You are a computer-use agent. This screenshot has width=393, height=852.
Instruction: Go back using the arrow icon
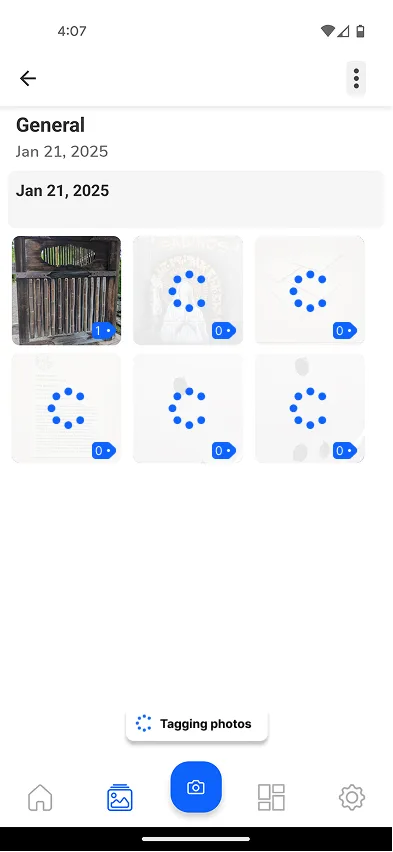[x=28, y=79]
